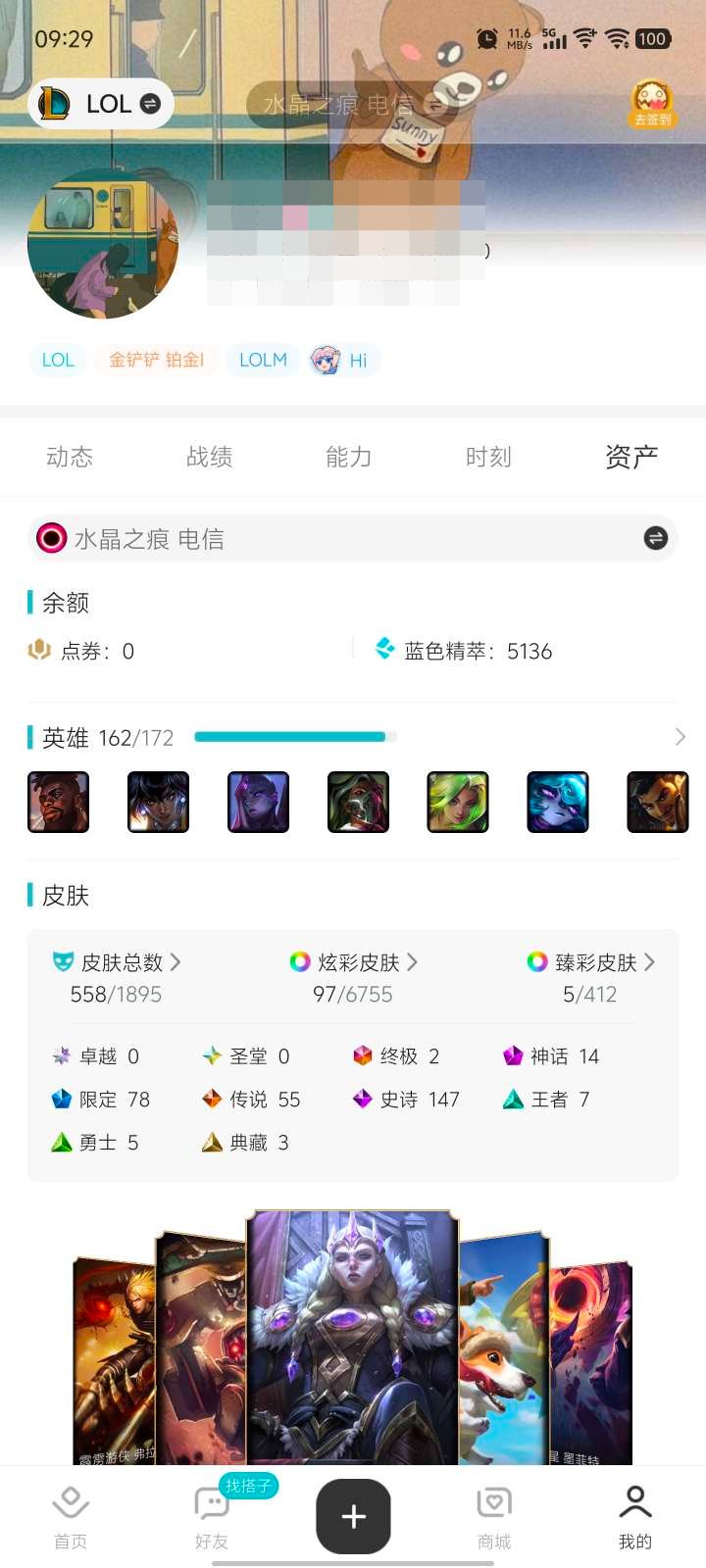Open 皮肤总数 details via its arrow

point(175,962)
